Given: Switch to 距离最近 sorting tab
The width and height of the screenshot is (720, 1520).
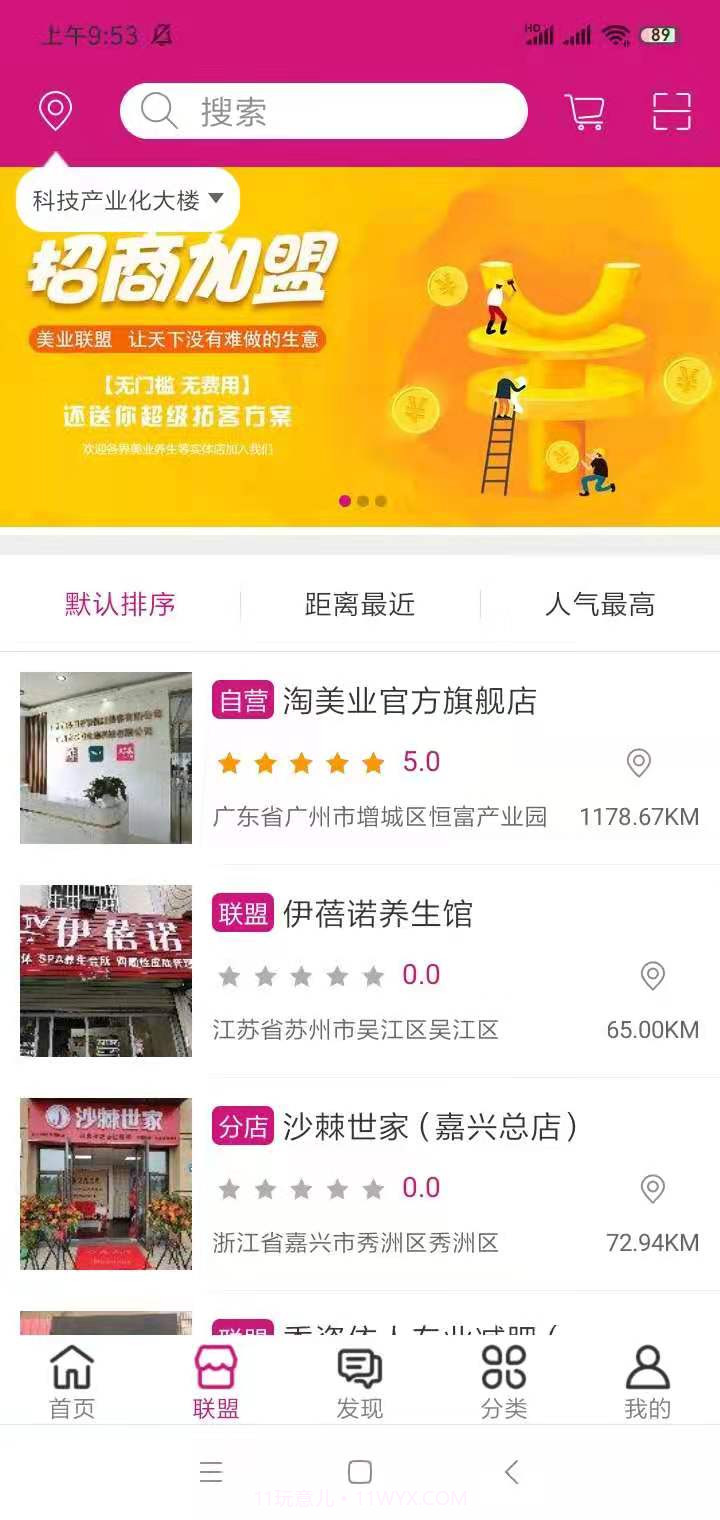Looking at the screenshot, I should (360, 605).
